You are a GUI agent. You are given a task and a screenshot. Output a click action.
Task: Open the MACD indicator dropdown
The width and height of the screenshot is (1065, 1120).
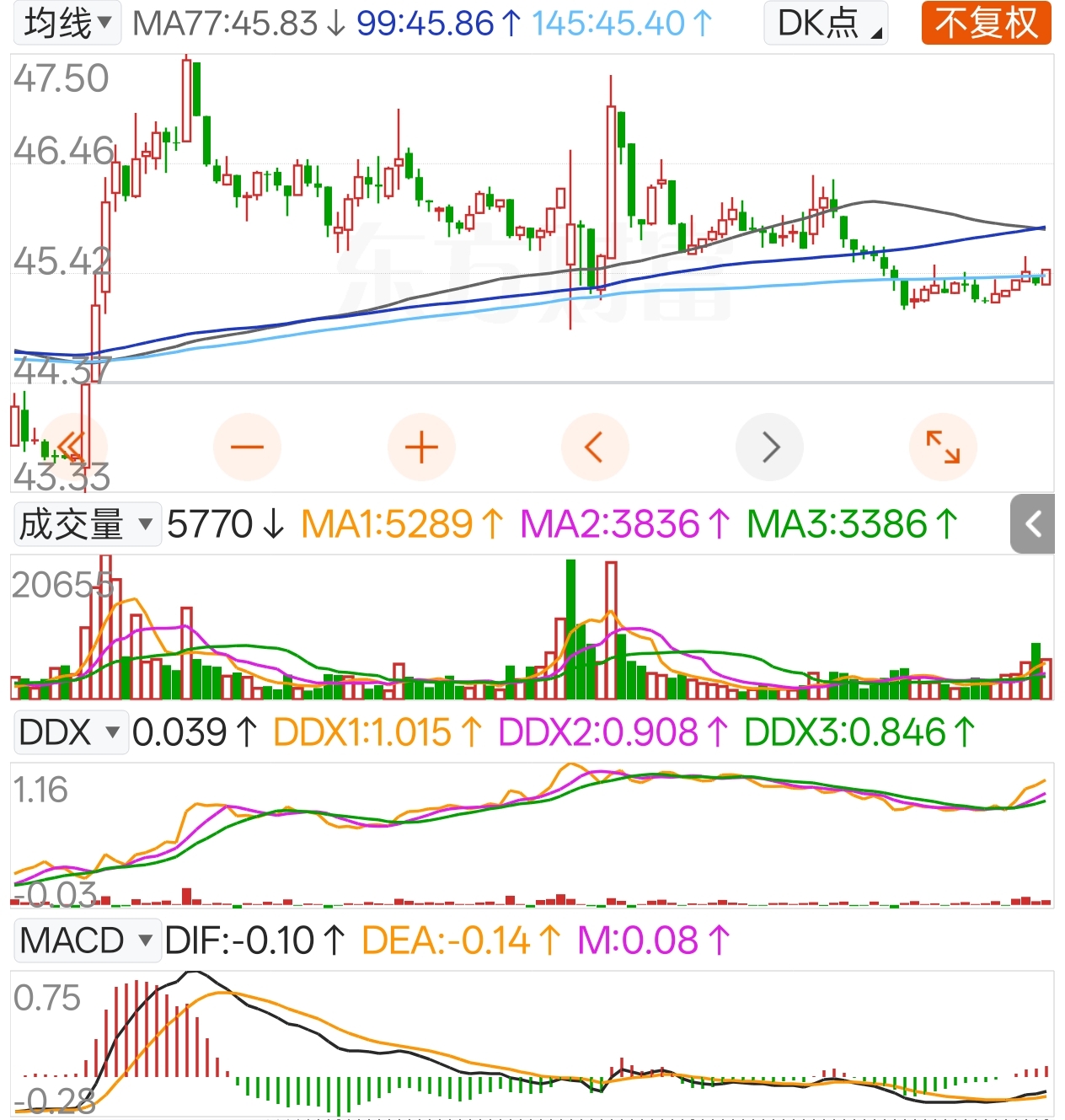pos(87,940)
